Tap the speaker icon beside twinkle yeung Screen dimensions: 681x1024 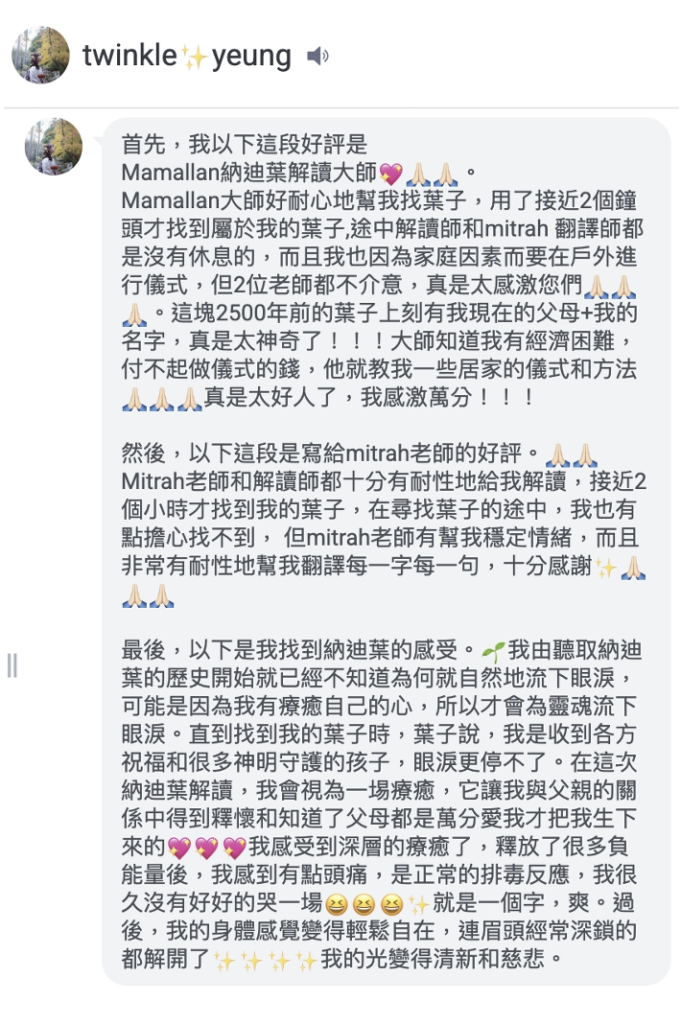click(318, 56)
